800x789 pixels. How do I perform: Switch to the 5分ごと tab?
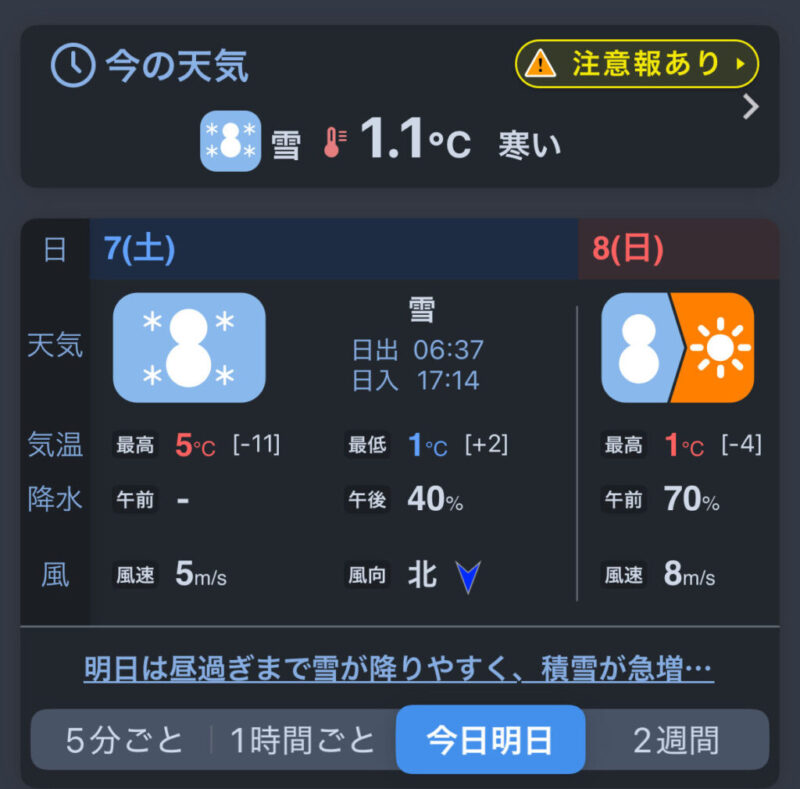(125, 740)
